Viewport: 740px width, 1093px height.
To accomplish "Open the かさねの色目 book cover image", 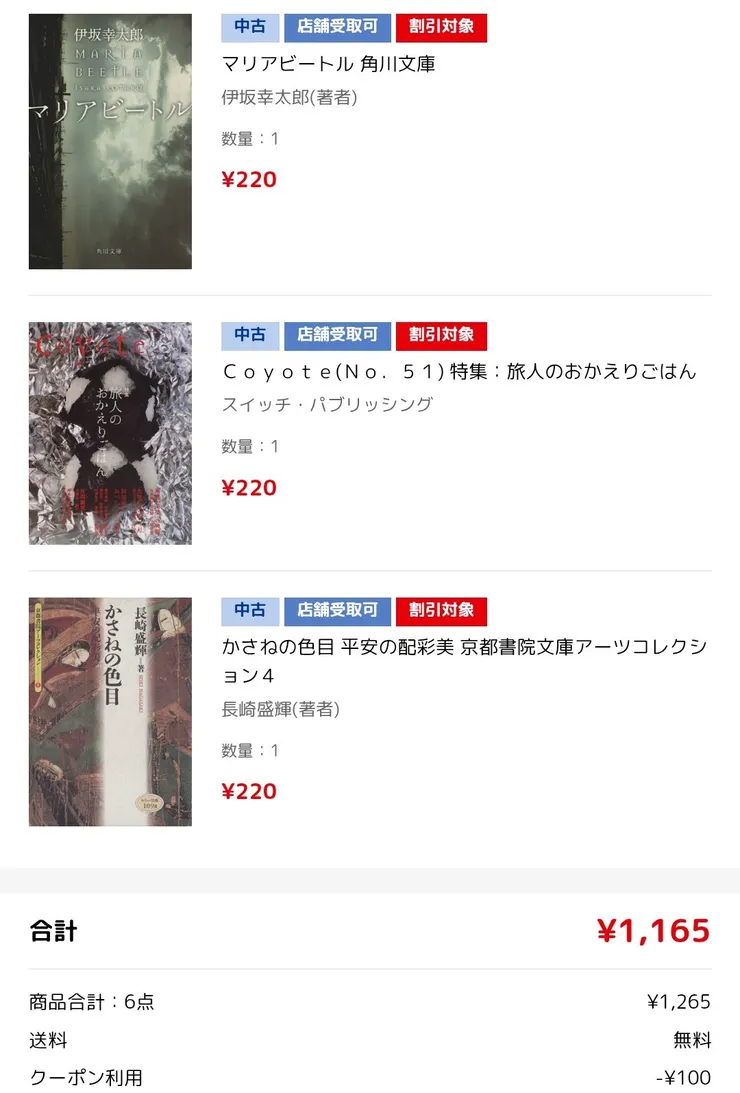I will pos(110,711).
